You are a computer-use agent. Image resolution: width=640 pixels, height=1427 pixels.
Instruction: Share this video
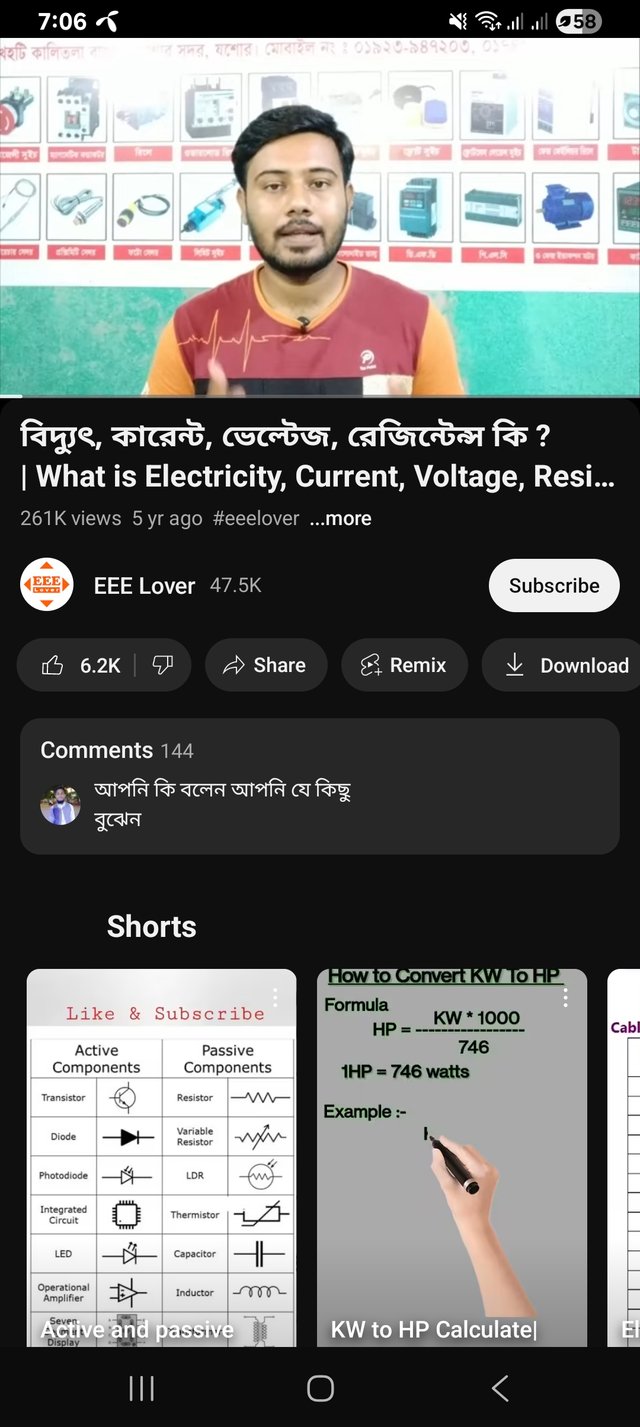[265, 666]
